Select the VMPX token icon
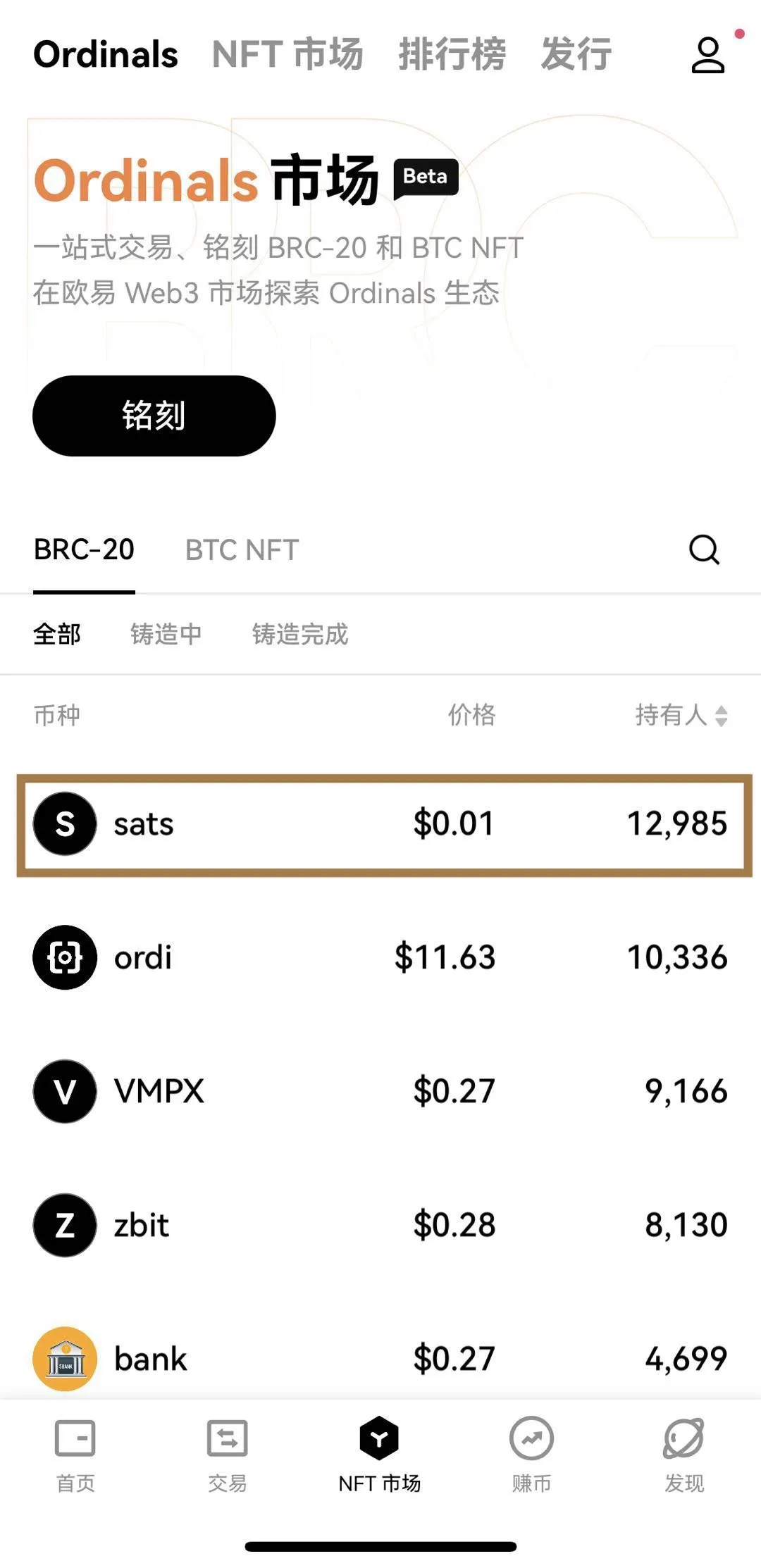761x1568 pixels. (x=64, y=1092)
